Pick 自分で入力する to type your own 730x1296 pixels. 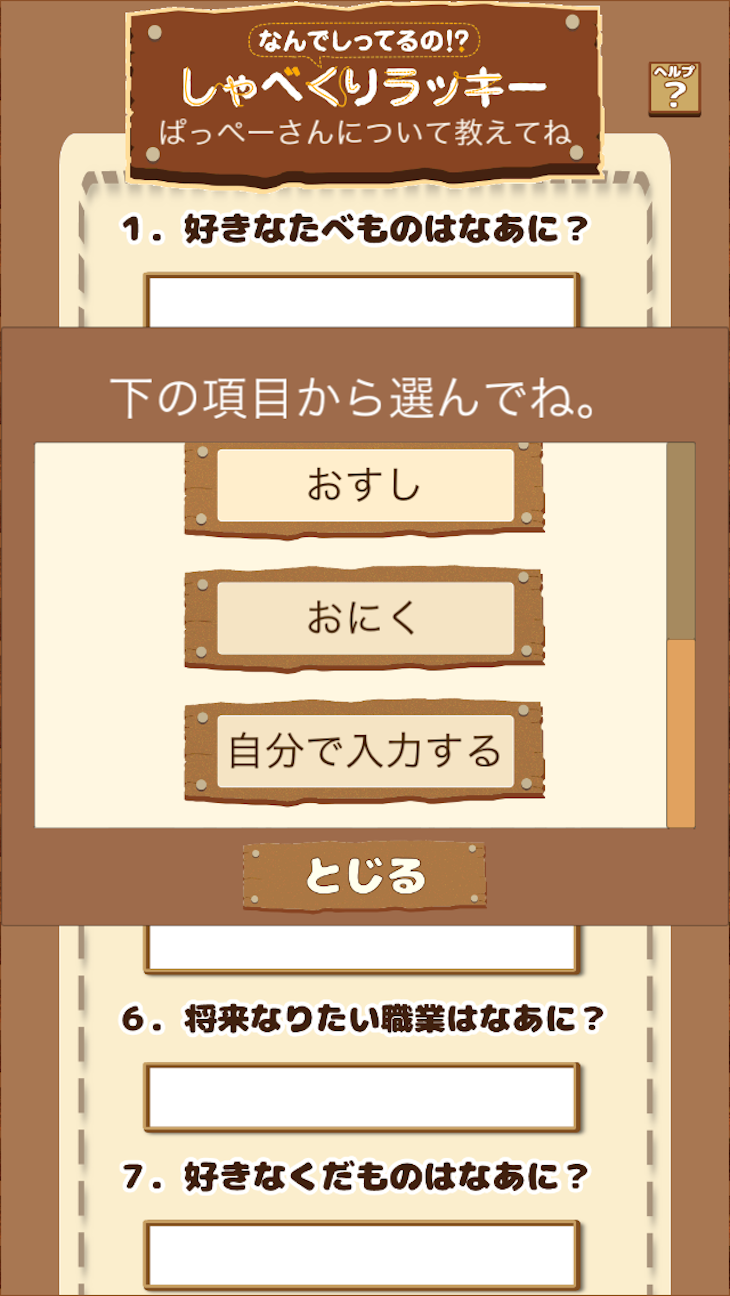[x=365, y=751]
